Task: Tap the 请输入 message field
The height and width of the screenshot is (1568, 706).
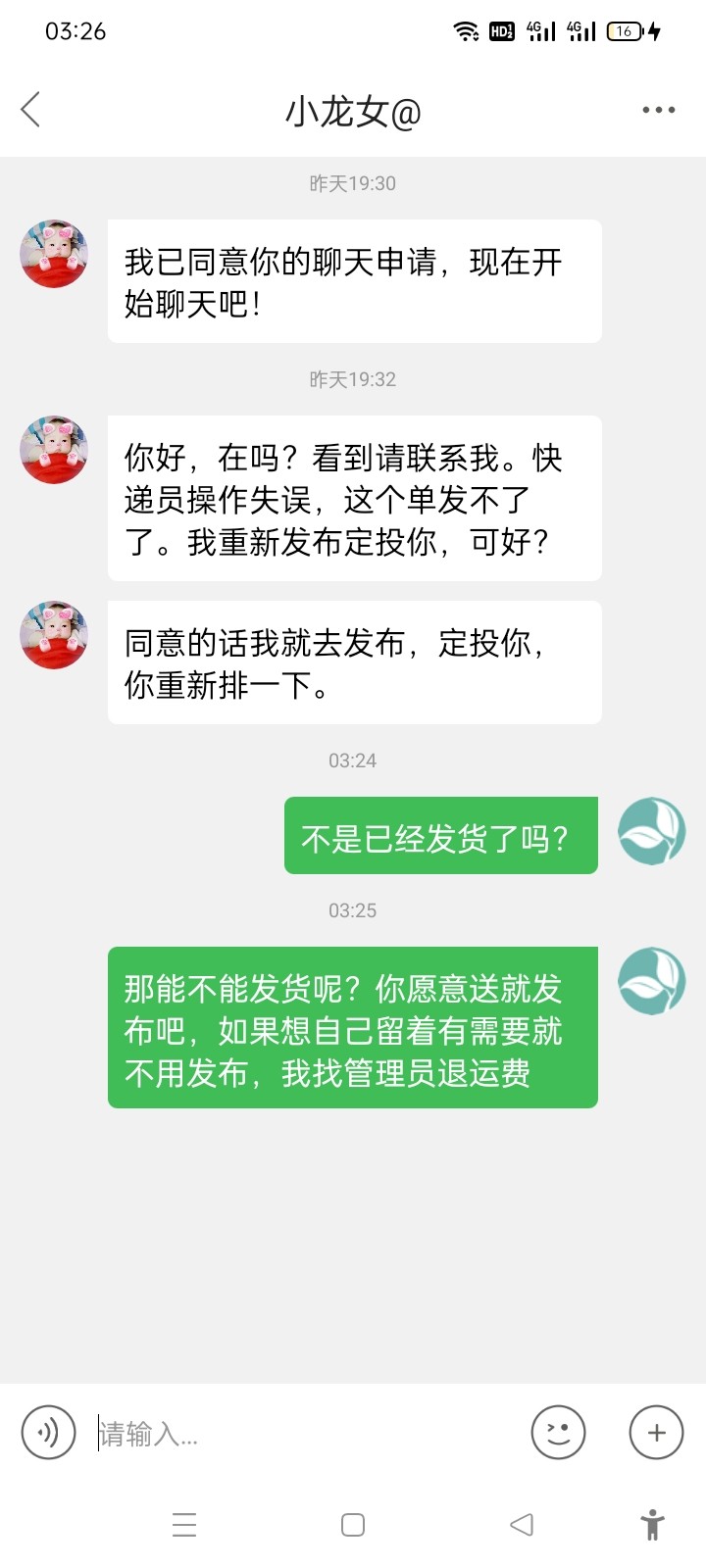Action: 304,1435
